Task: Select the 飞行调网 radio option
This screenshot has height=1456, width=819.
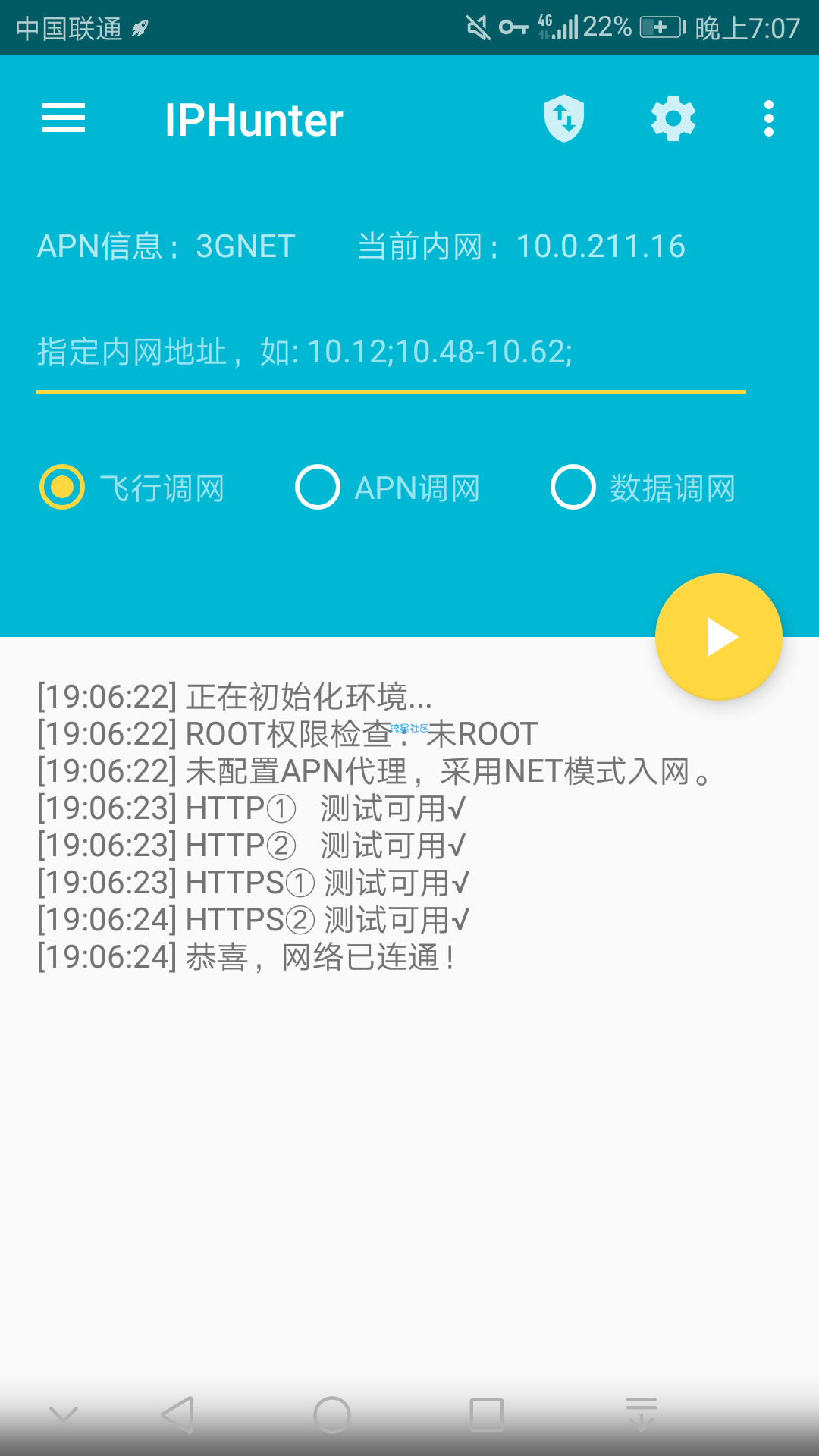Action: 62,487
